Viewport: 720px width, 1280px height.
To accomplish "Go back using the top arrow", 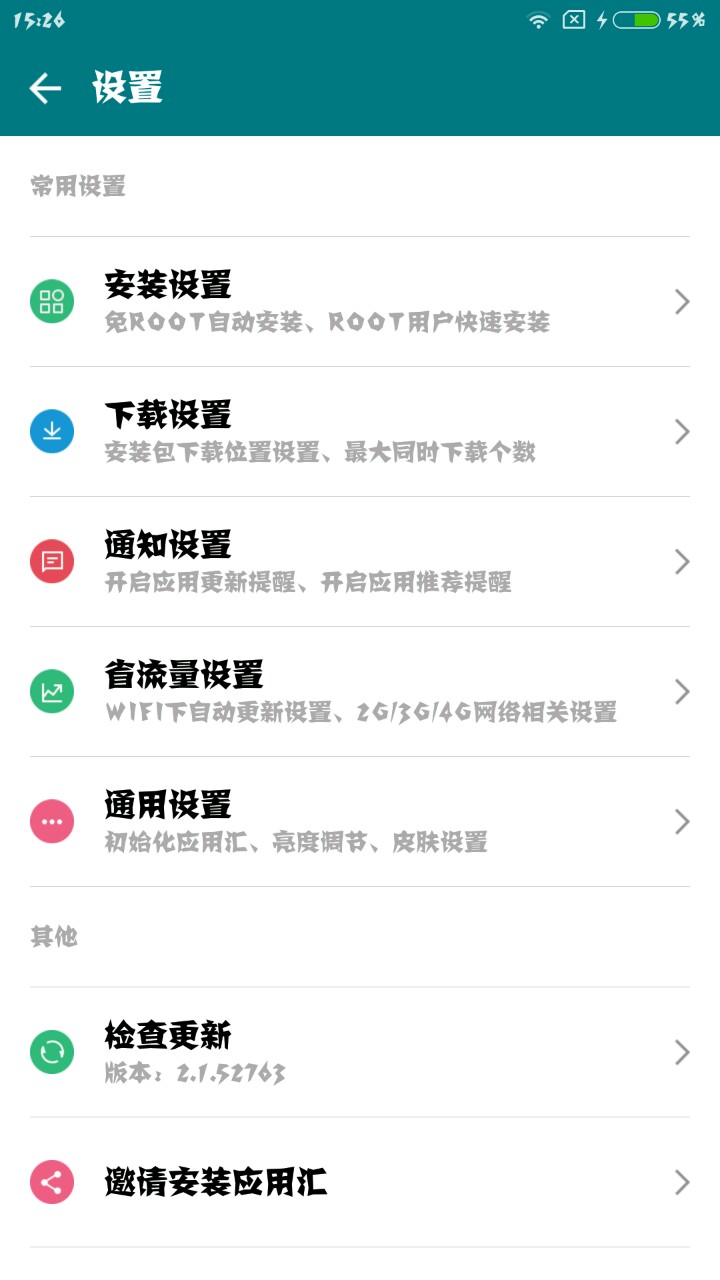I will pyautogui.click(x=45, y=88).
